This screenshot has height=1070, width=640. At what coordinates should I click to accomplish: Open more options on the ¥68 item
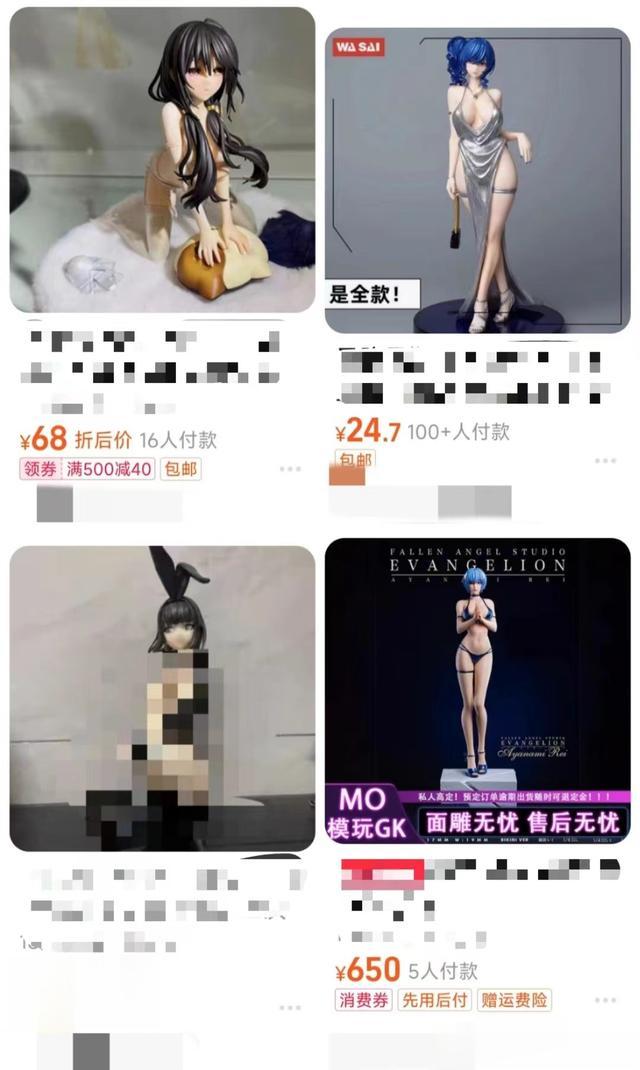click(290, 469)
